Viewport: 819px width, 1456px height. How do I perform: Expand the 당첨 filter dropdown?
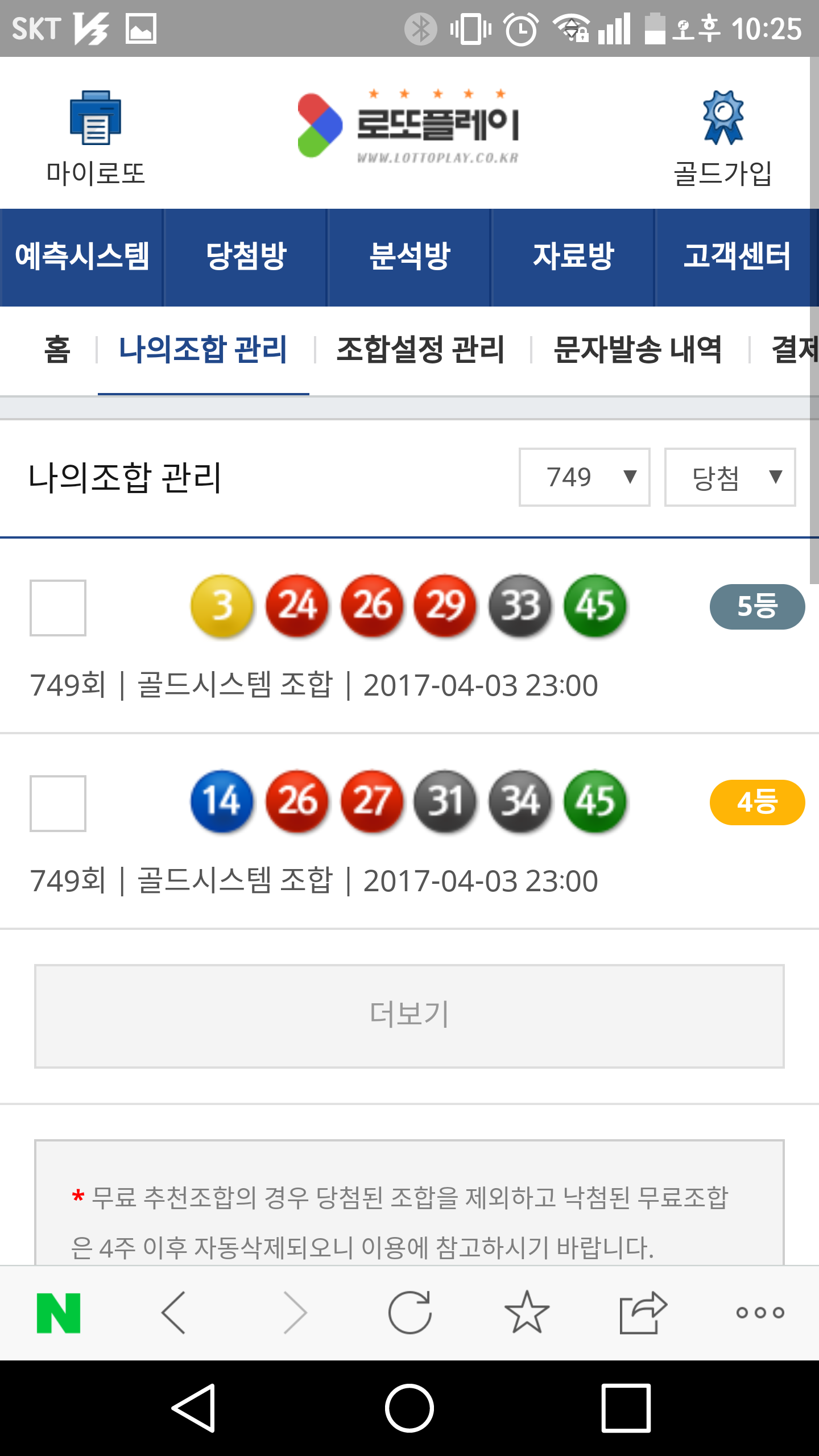(x=730, y=477)
